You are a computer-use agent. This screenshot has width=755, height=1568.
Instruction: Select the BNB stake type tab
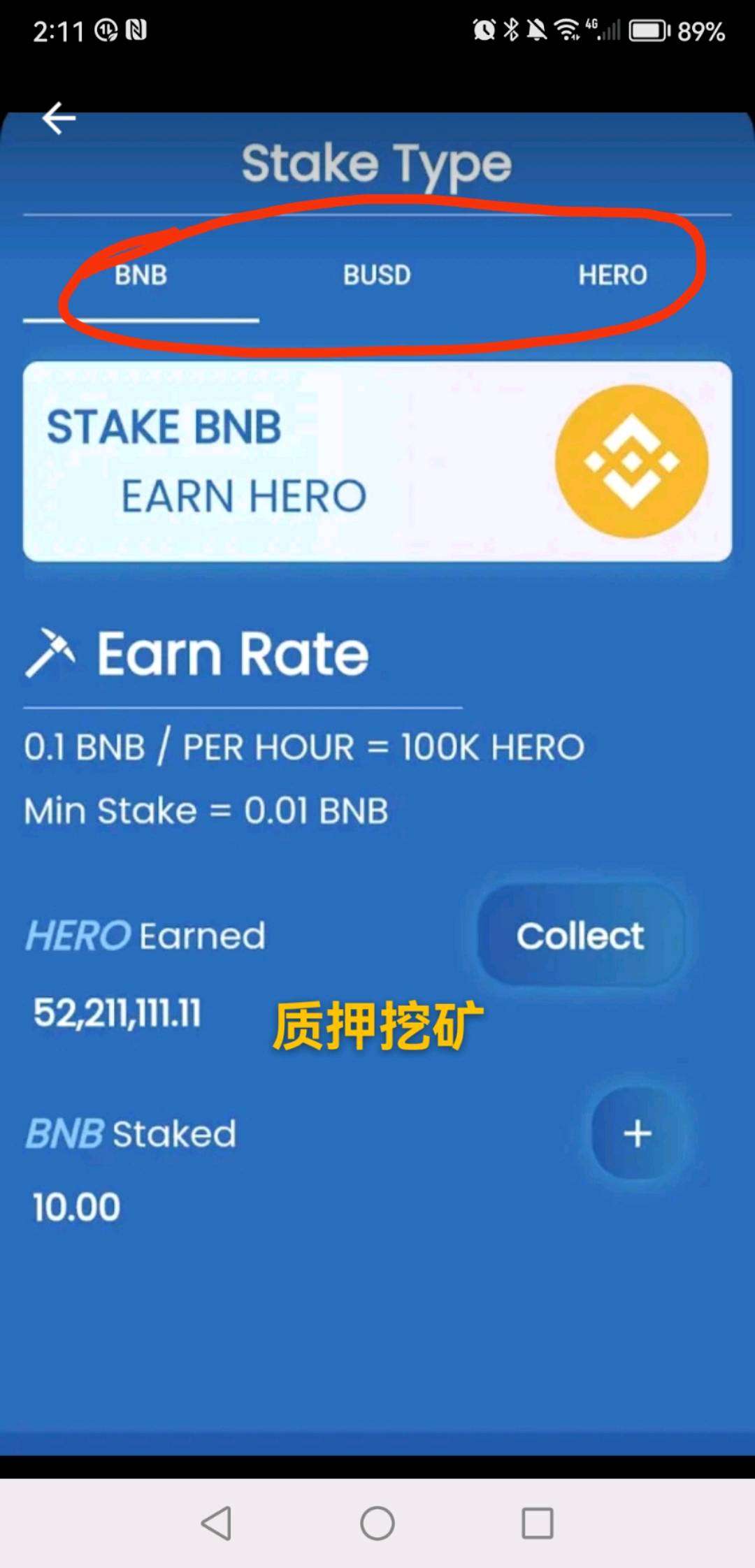point(141,275)
